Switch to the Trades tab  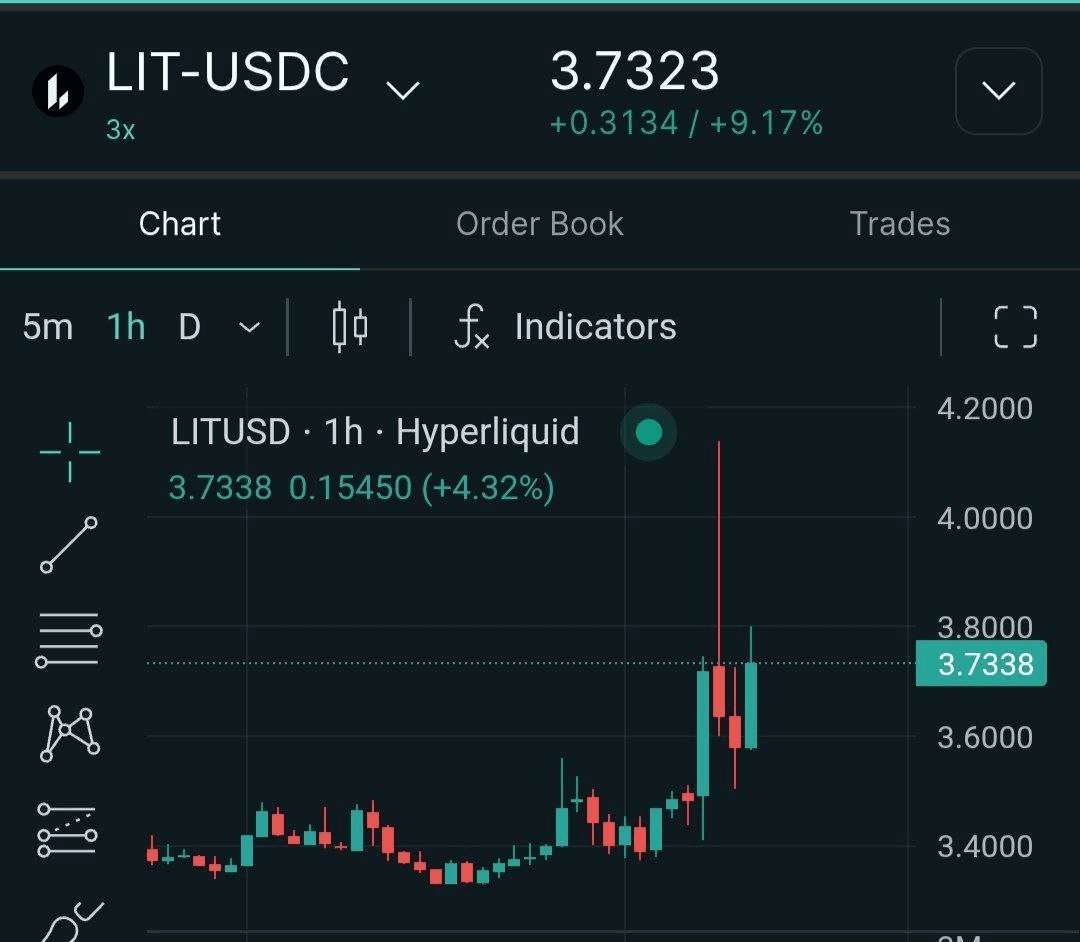pyautogui.click(x=899, y=224)
